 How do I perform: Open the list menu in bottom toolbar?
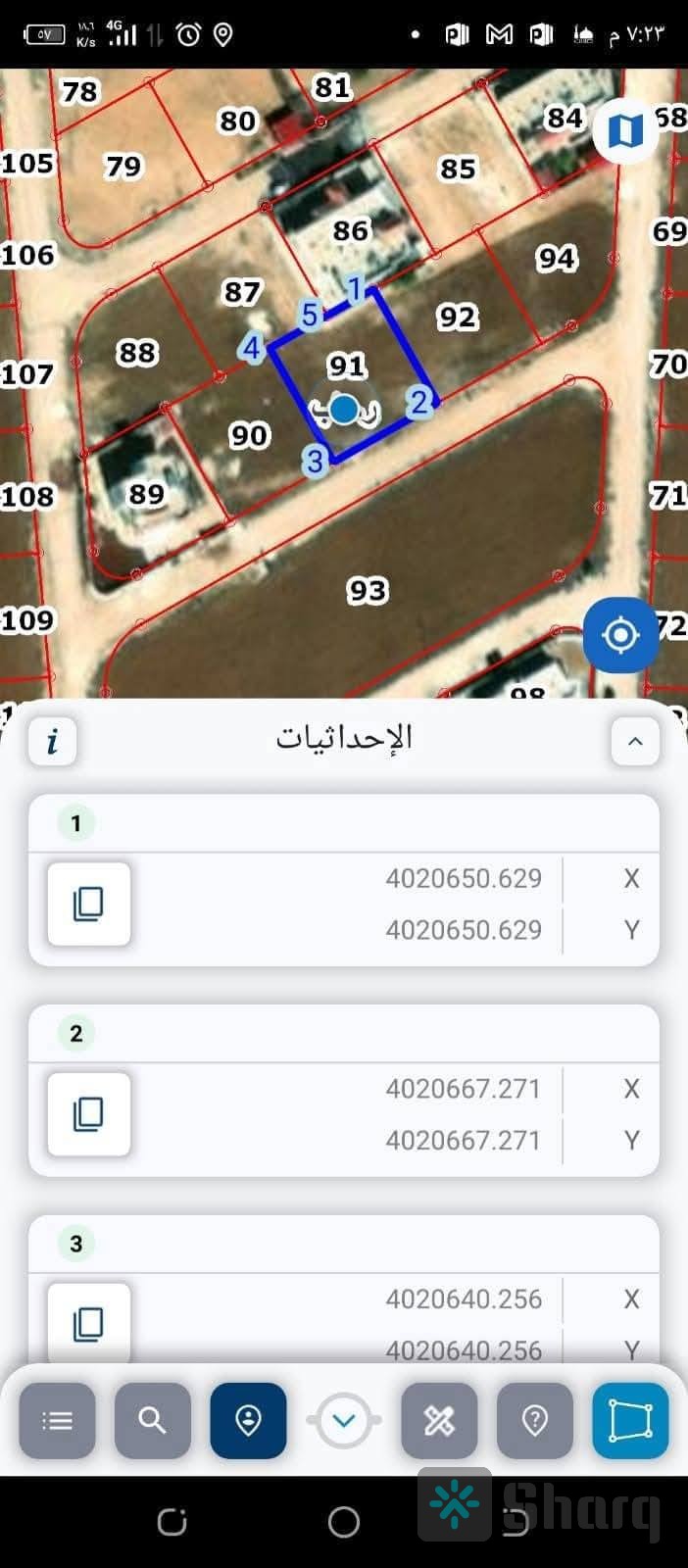pos(58,1420)
